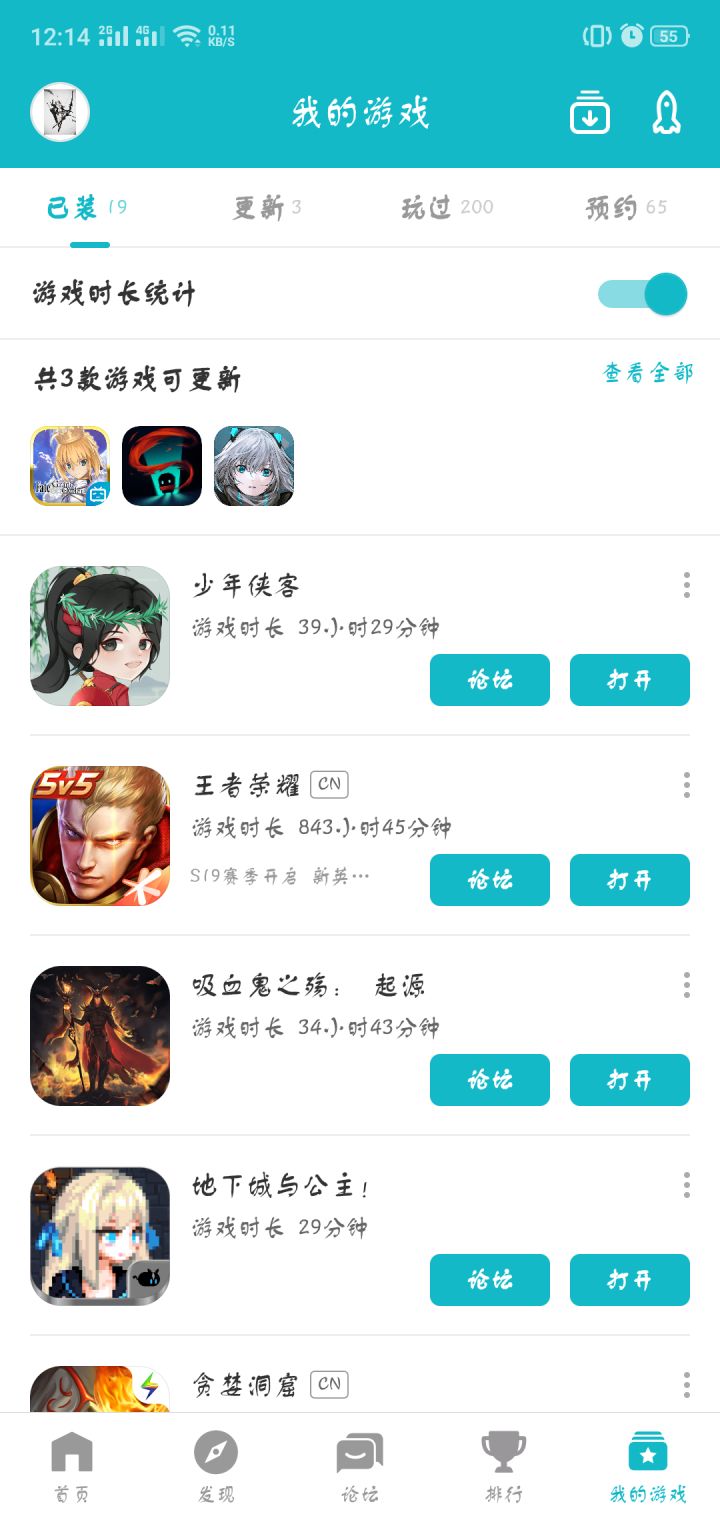Tap the rocket icon at the top right
The width and height of the screenshot is (720, 1520).
(x=668, y=113)
